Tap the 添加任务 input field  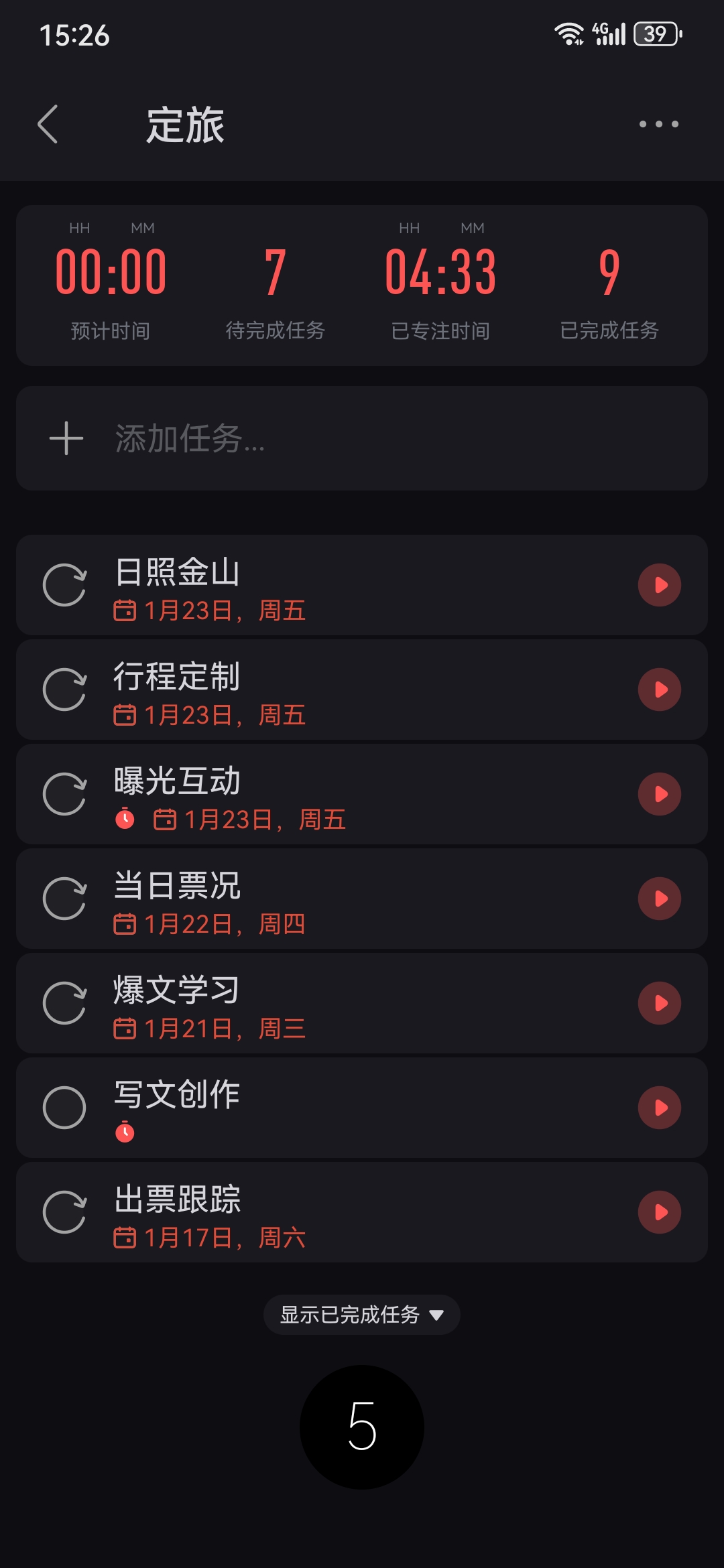268,440
